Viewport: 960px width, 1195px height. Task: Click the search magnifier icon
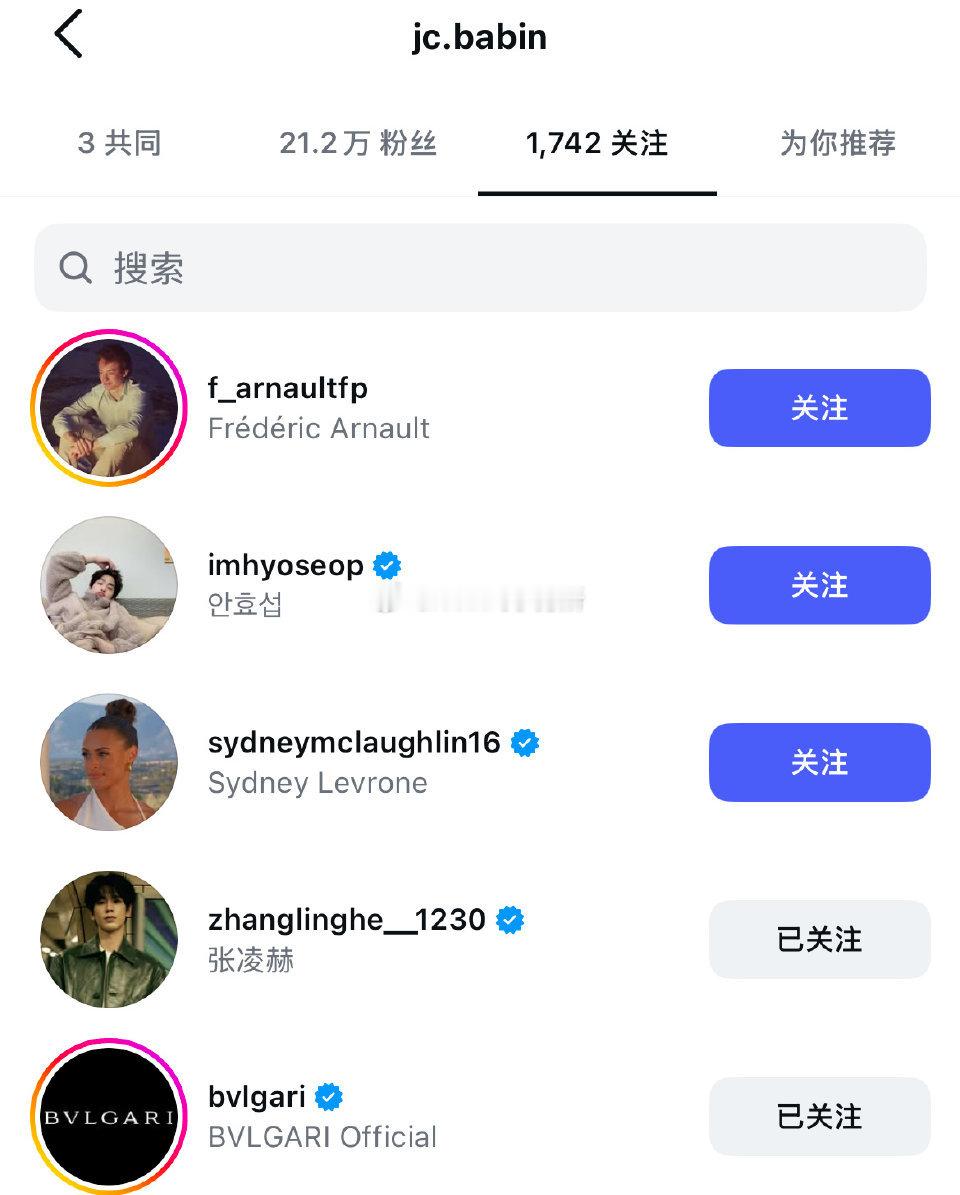tap(74, 268)
